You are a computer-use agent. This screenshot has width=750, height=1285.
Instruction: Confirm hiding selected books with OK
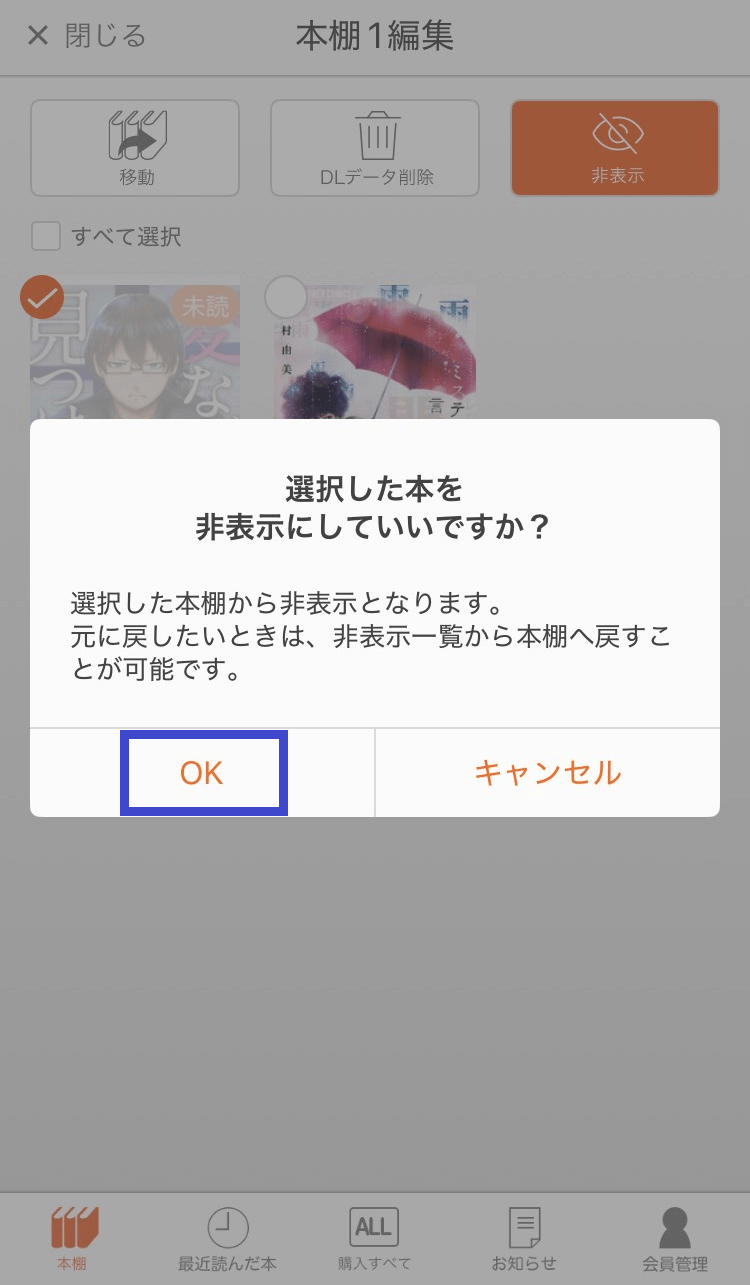(x=203, y=772)
